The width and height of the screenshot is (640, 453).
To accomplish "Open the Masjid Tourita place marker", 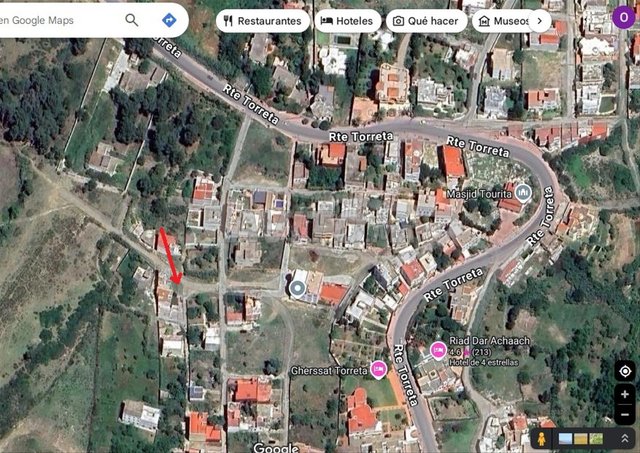I will [523, 192].
